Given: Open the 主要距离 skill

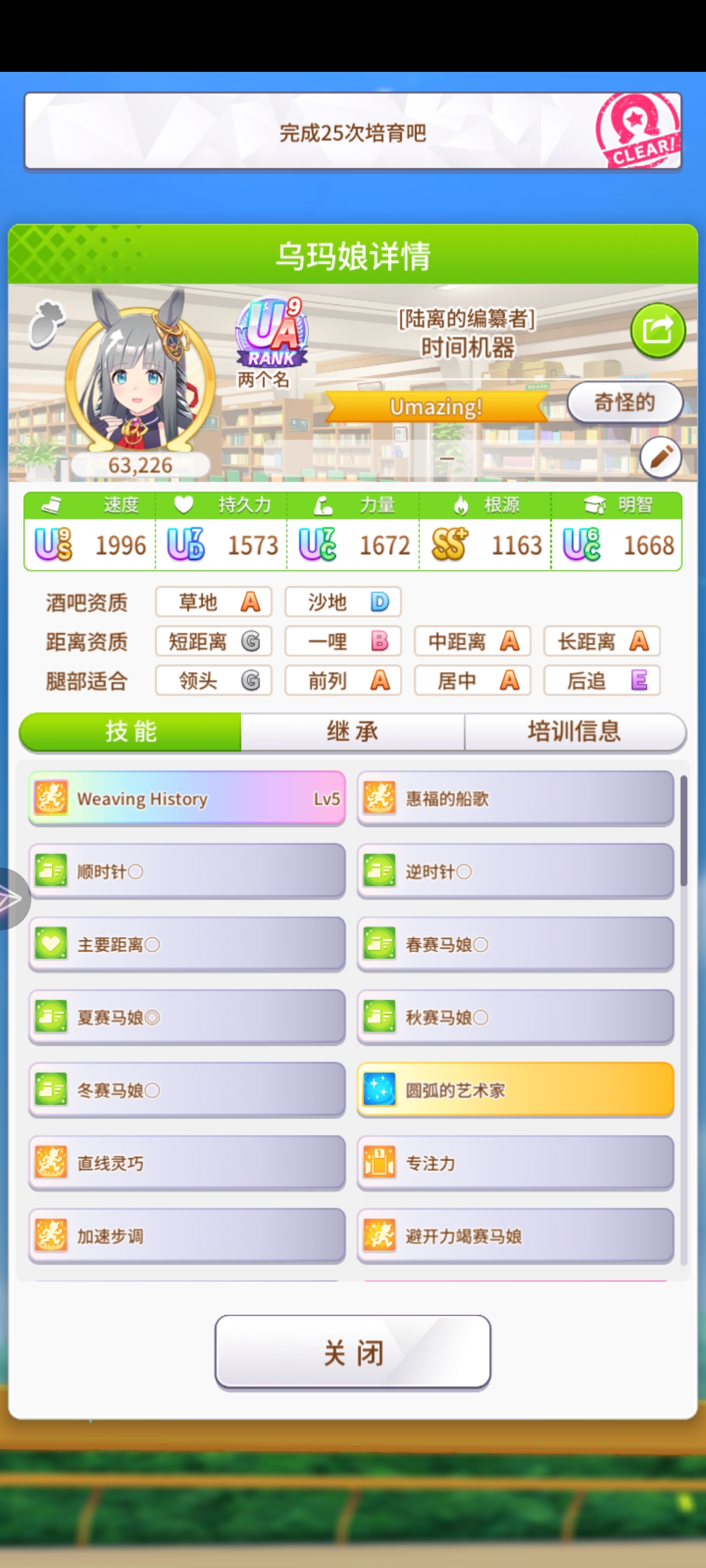Looking at the screenshot, I should click(187, 945).
